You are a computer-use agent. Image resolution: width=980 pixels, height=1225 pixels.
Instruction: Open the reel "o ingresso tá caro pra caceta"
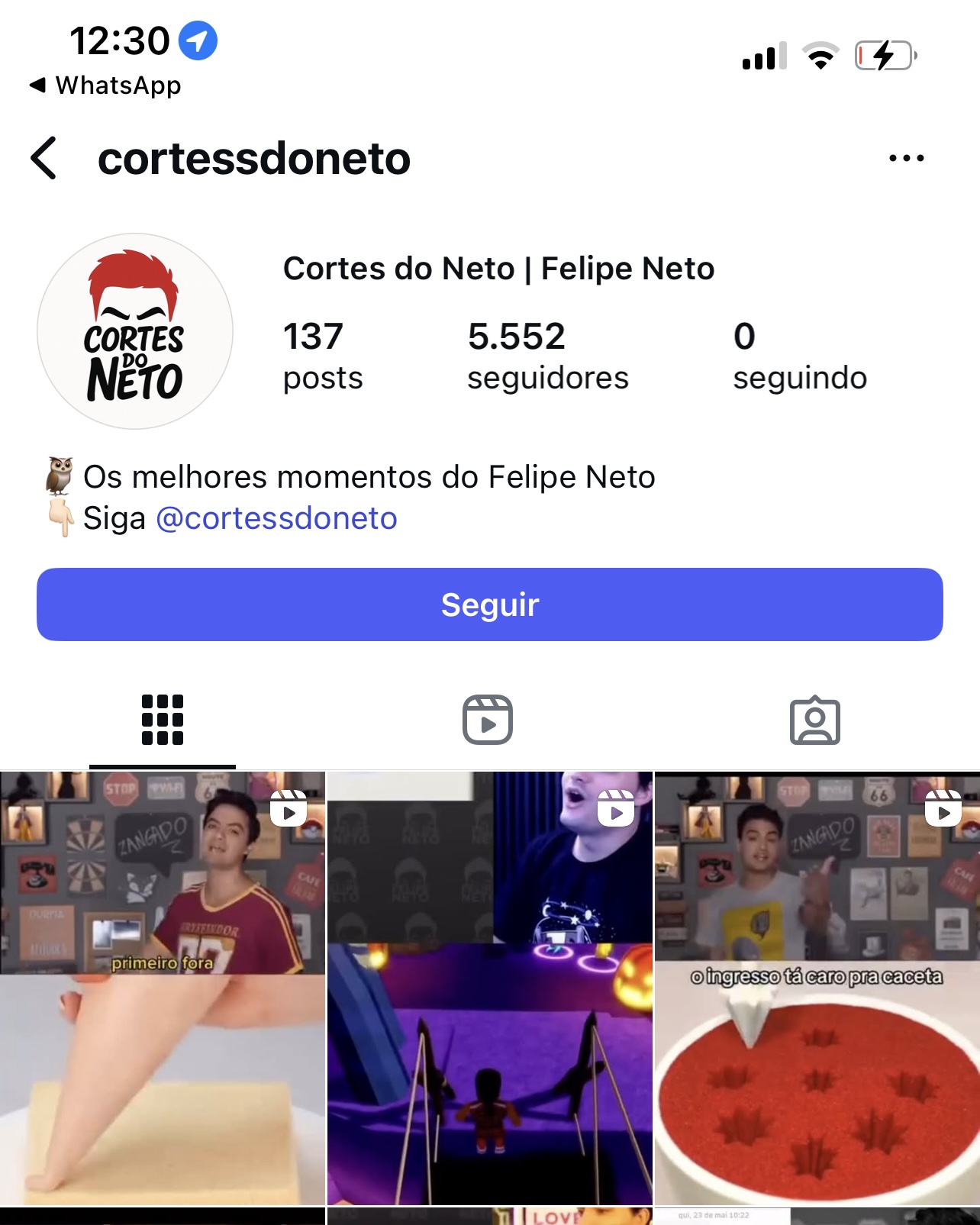pos(817,988)
